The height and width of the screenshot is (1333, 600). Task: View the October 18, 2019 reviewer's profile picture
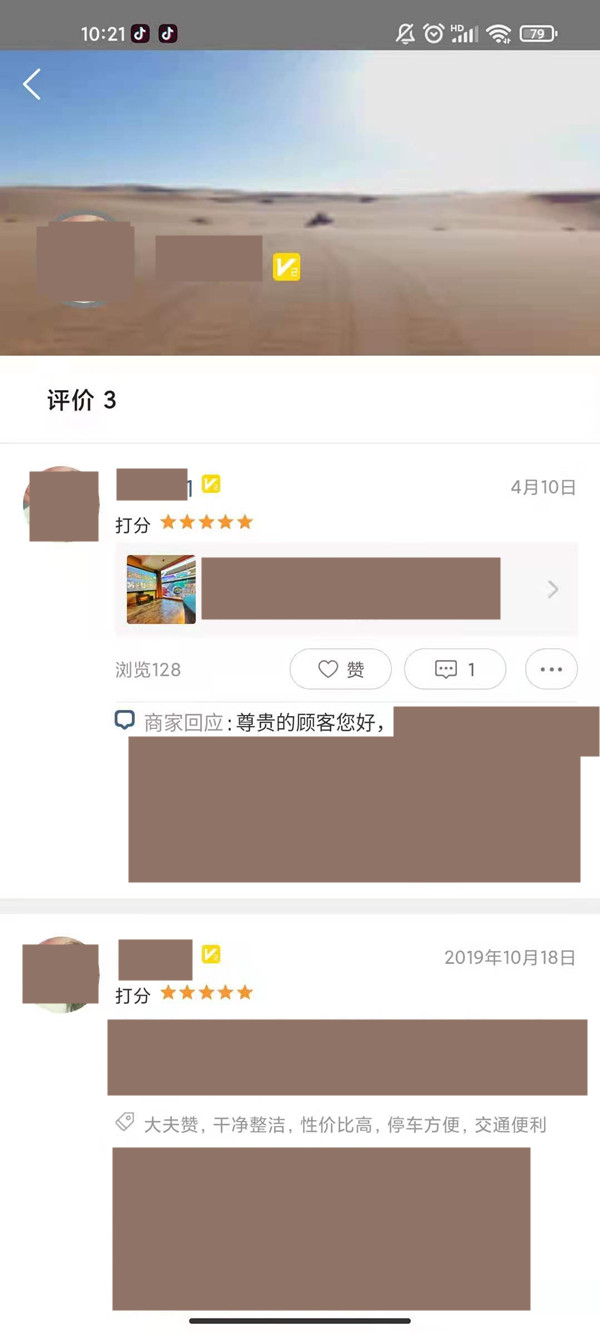click(x=61, y=974)
